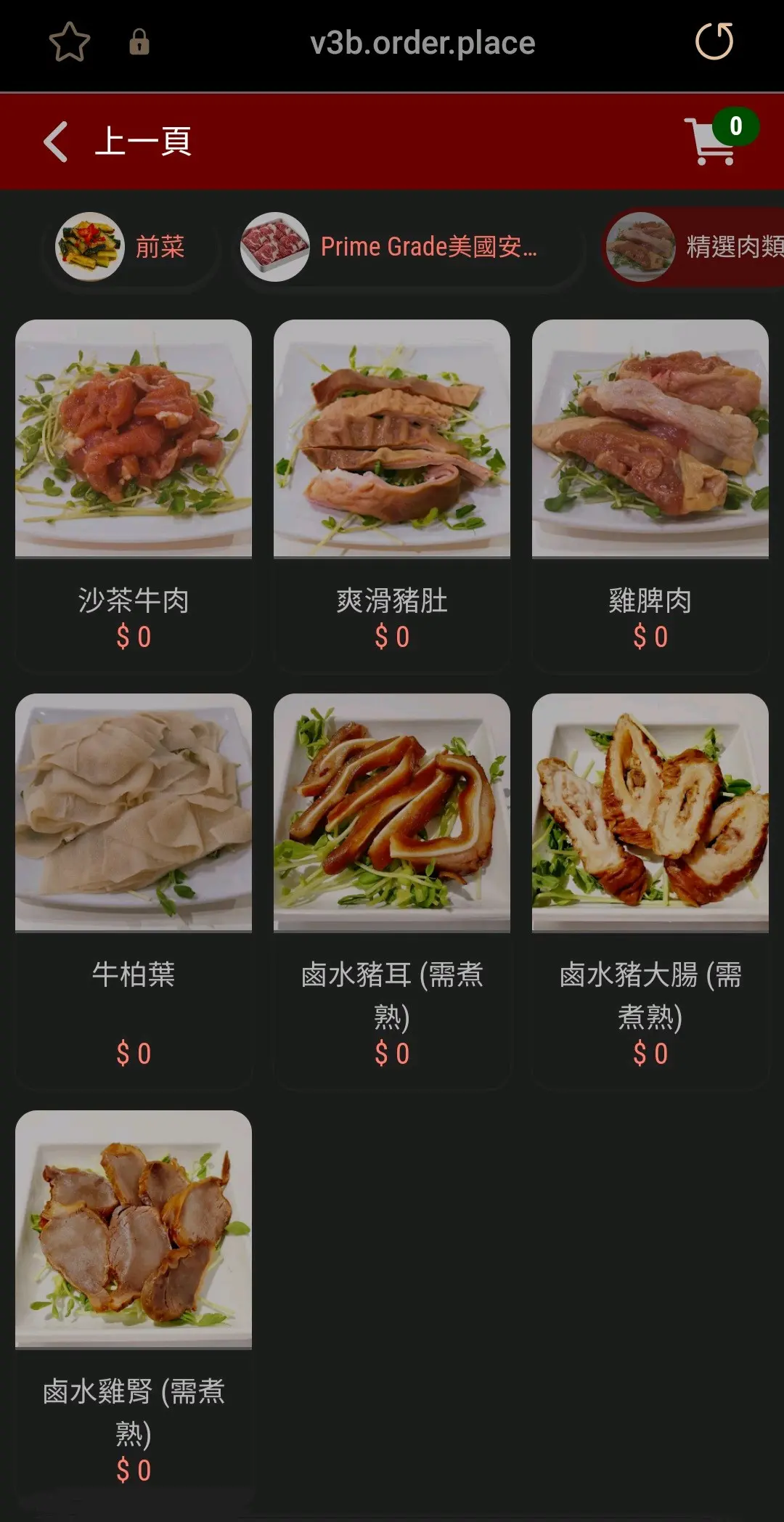Image resolution: width=784 pixels, height=1522 pixels.
Task: Select 鹵水豬大腸 (需煮熟)
Action: pyautogui.click(x=650, y=890)
